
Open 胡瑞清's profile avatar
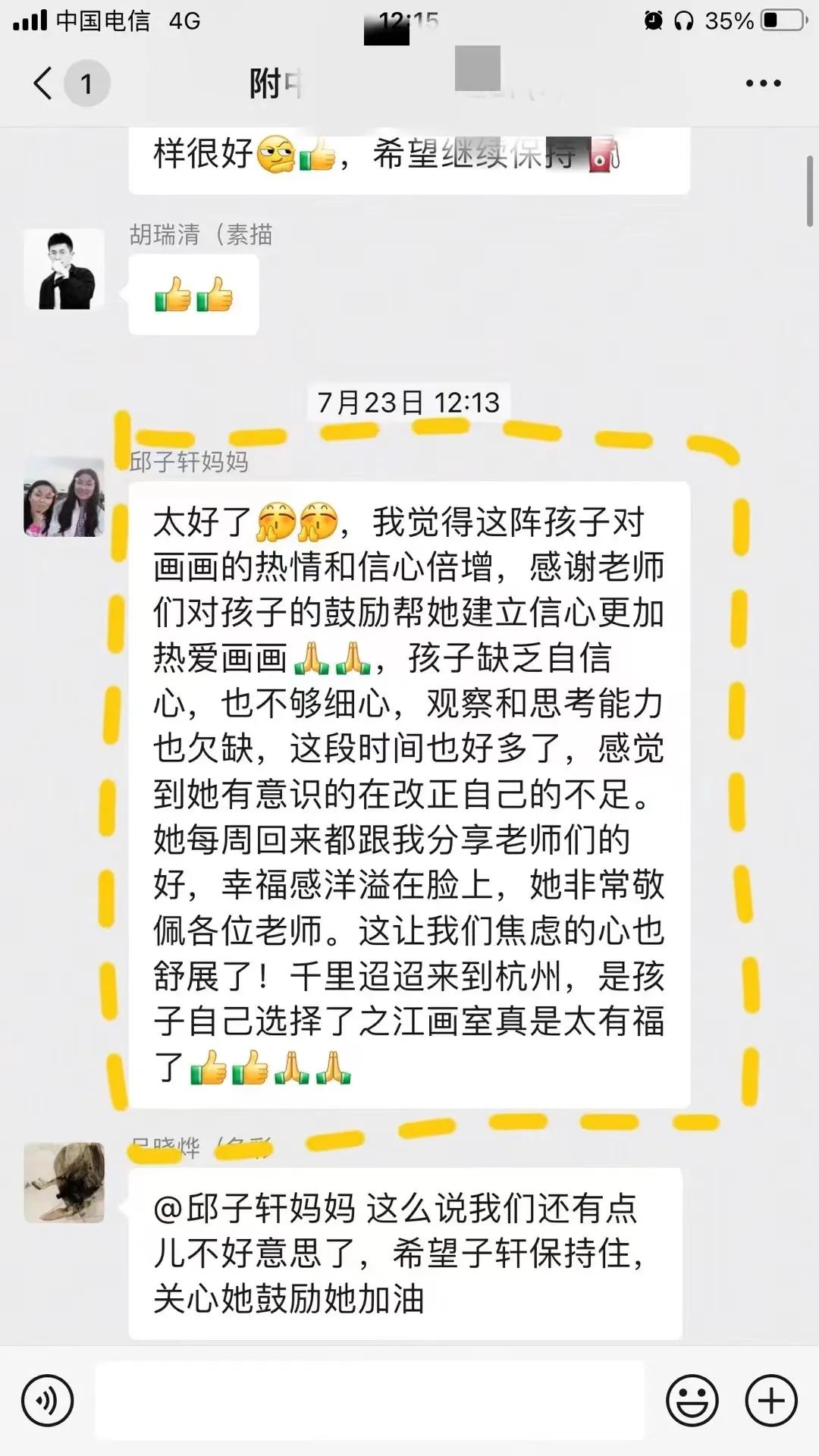tap(64, 269)
